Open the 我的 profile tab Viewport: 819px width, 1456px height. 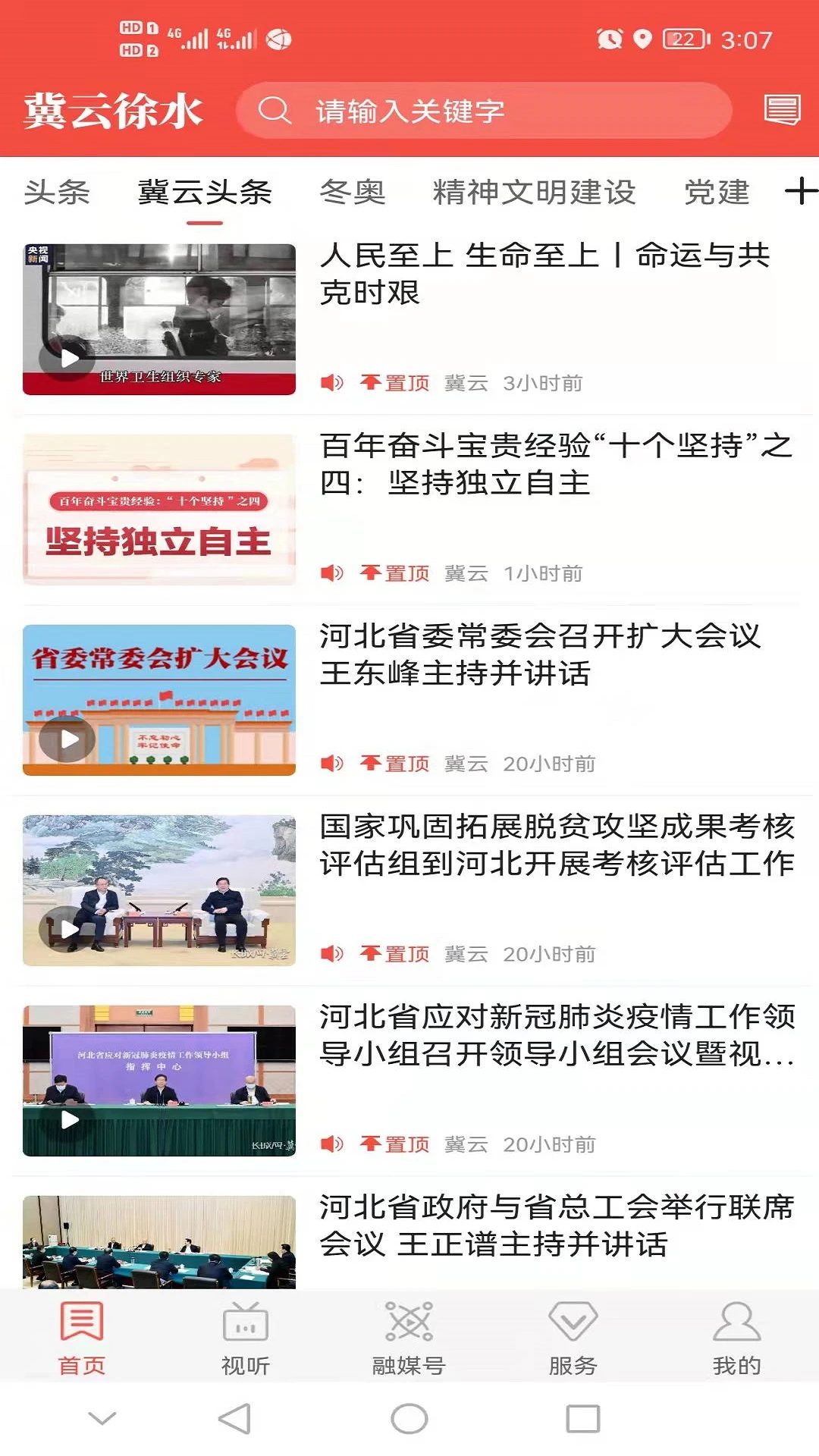point(736,1338)
